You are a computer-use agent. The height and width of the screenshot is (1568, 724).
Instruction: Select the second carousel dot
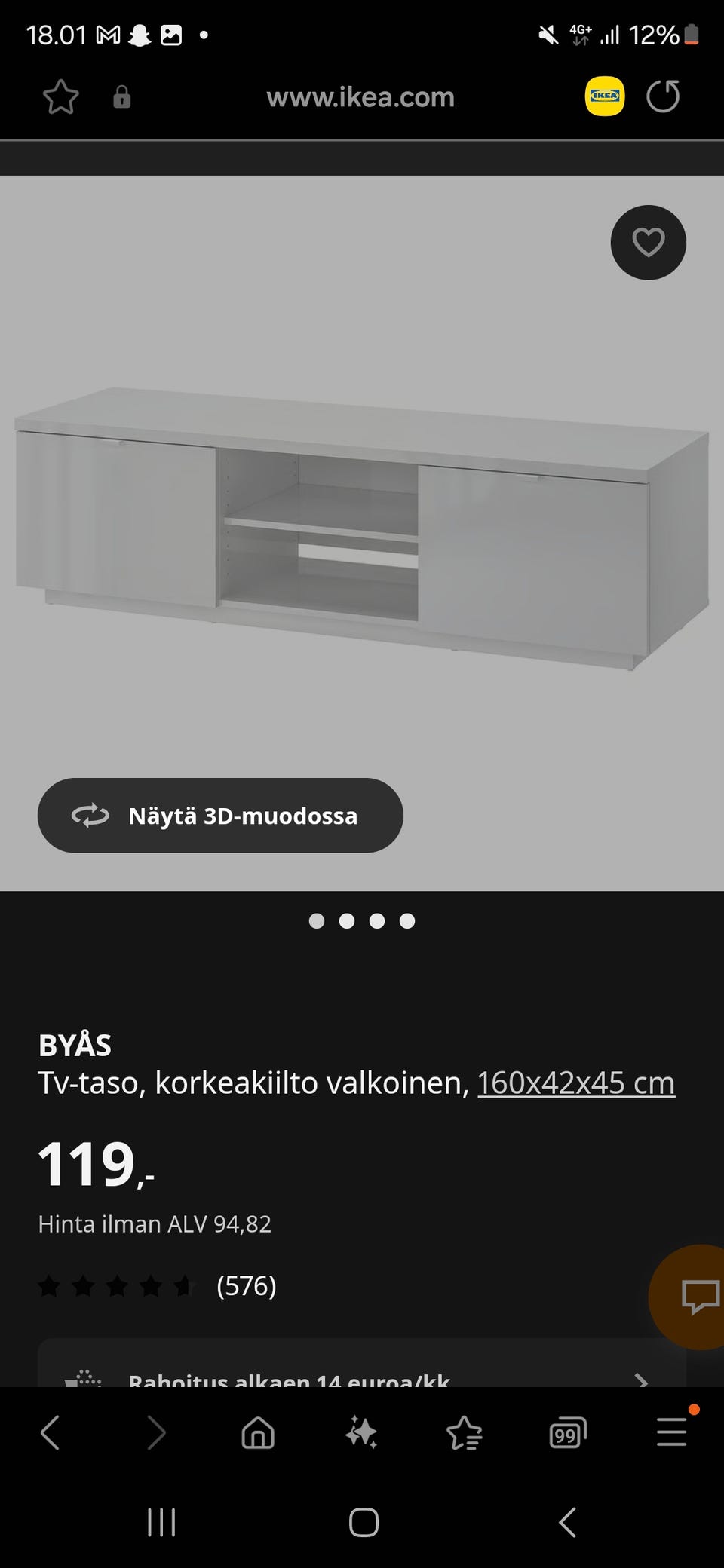point(347,920)
